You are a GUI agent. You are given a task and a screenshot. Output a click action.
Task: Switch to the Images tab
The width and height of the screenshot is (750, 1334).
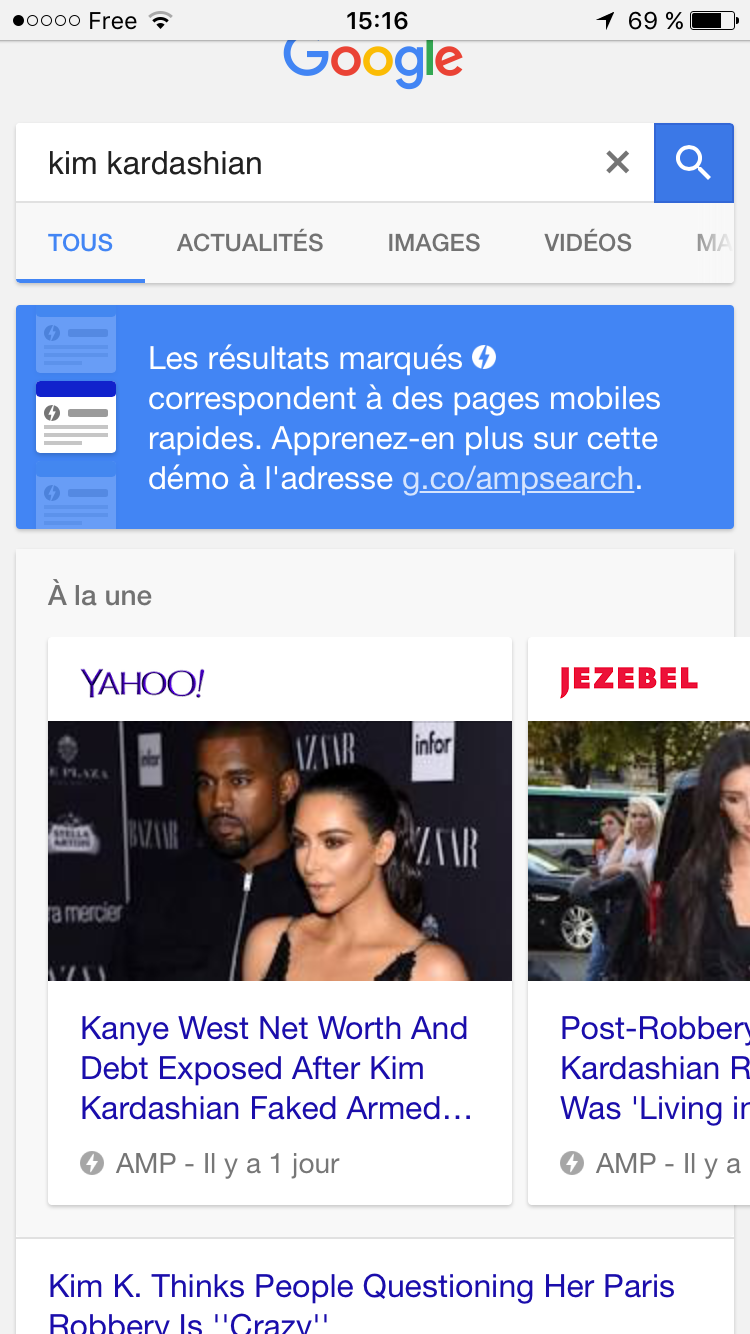(434, 243)
